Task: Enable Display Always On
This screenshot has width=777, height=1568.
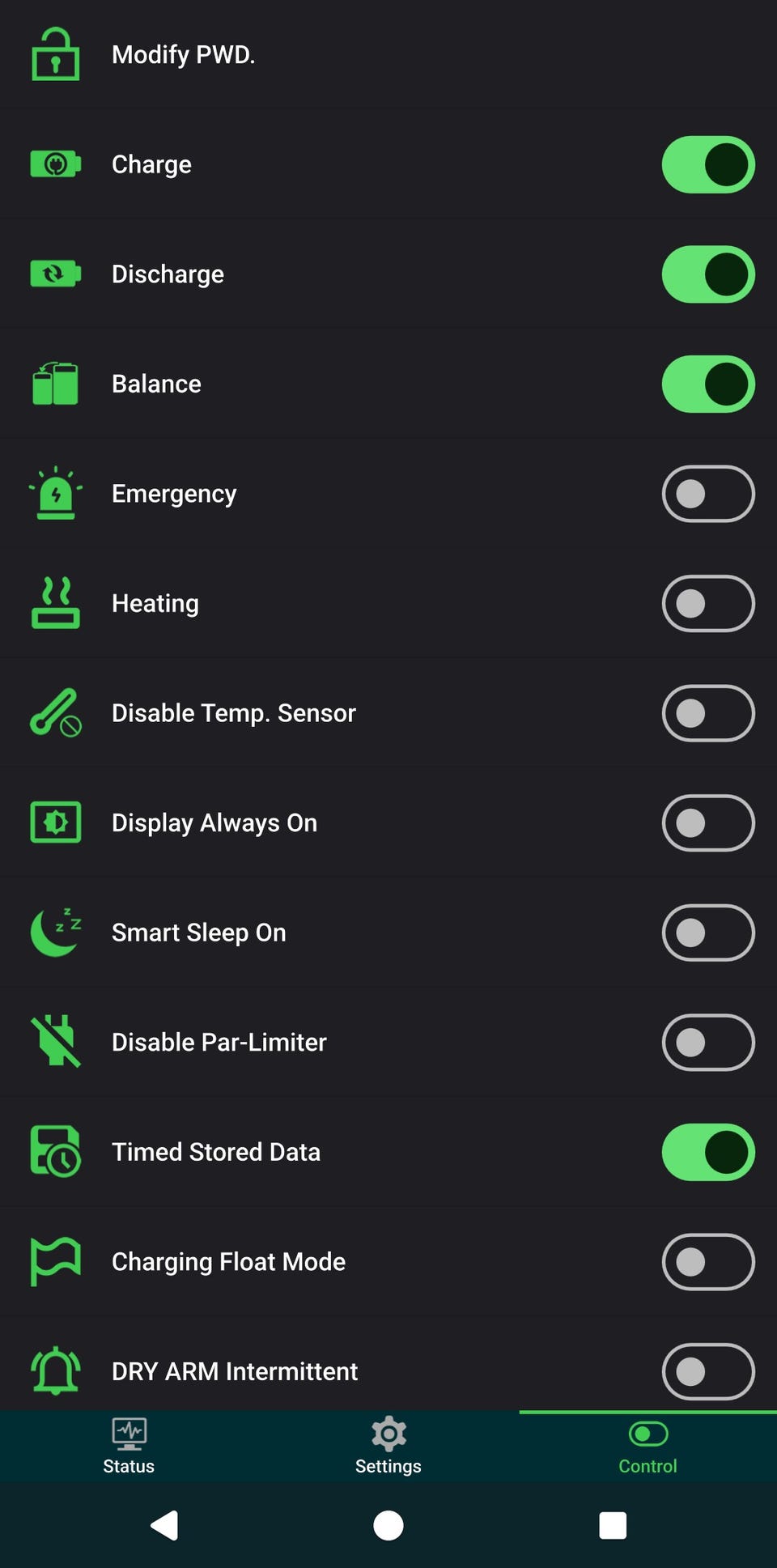Action: tap(708, 822)
